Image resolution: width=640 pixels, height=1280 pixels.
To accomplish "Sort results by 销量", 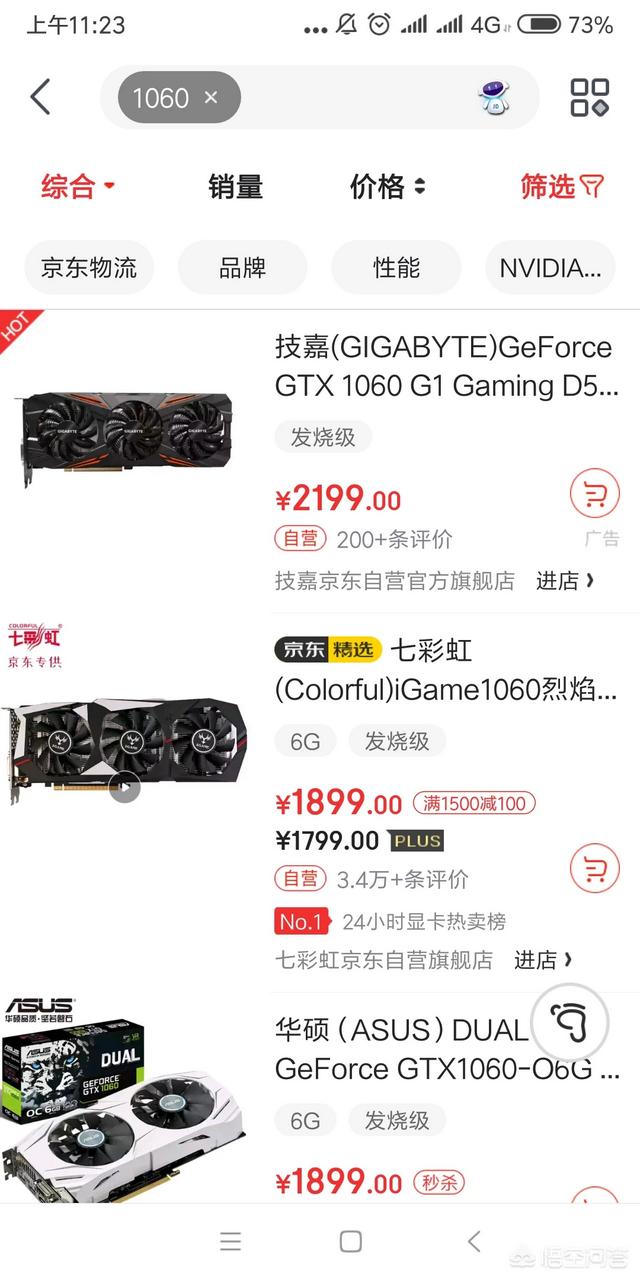I will [235, 186].
